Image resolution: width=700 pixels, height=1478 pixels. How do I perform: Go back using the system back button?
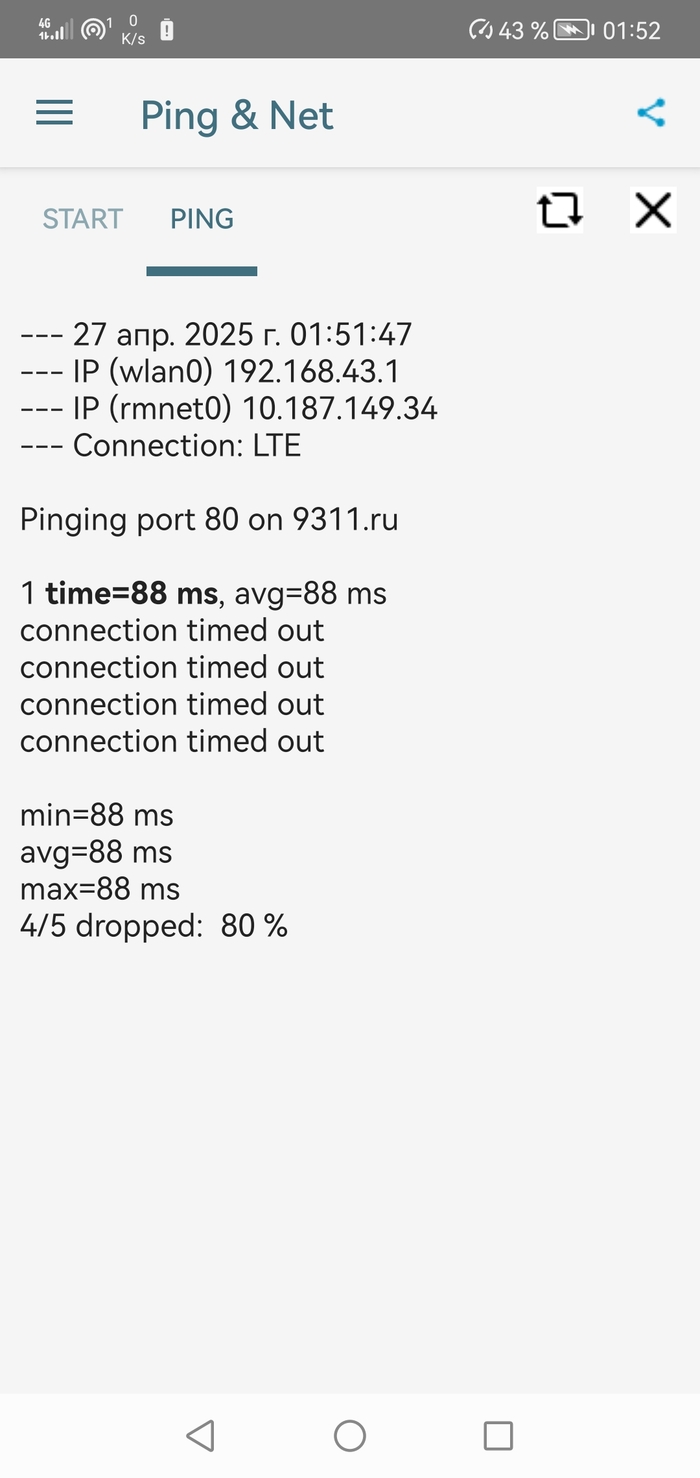coord(201,1436)
